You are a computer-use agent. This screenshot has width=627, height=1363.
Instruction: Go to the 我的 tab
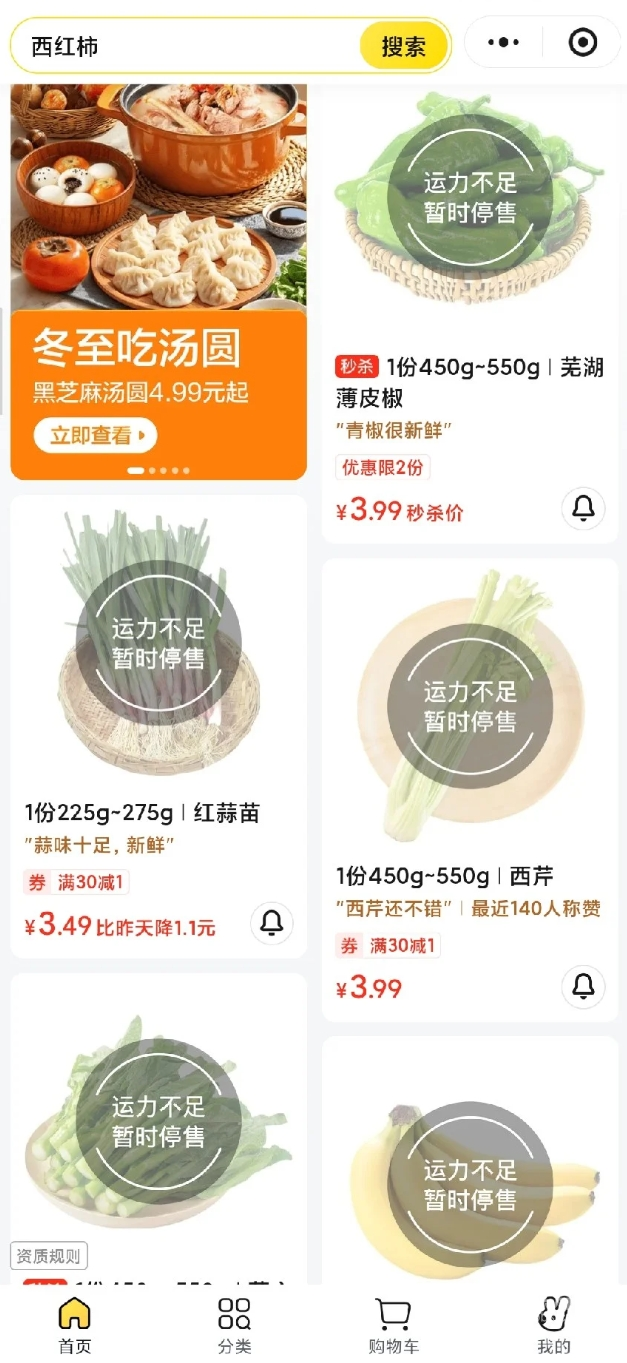click(553, 1324)
